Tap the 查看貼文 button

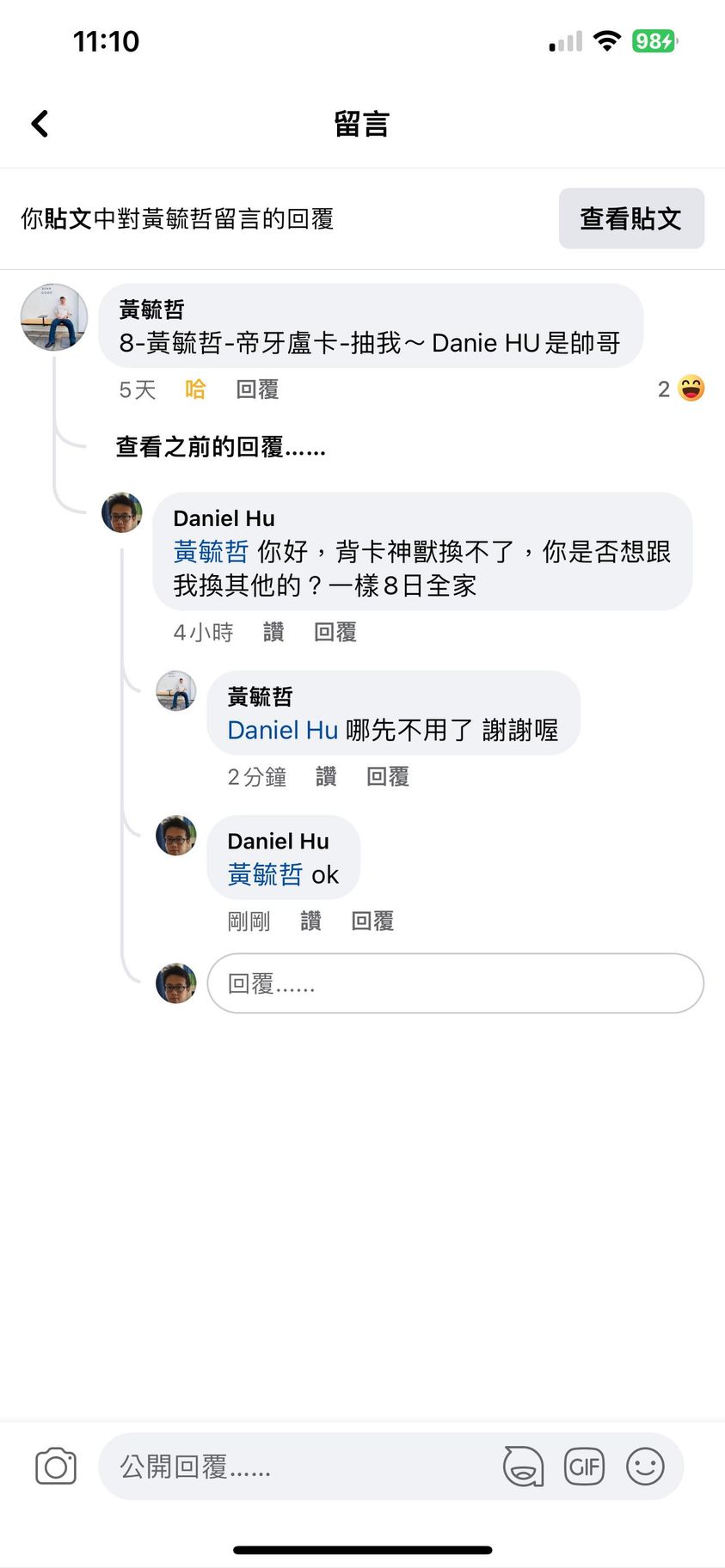(x=630, y=218)
